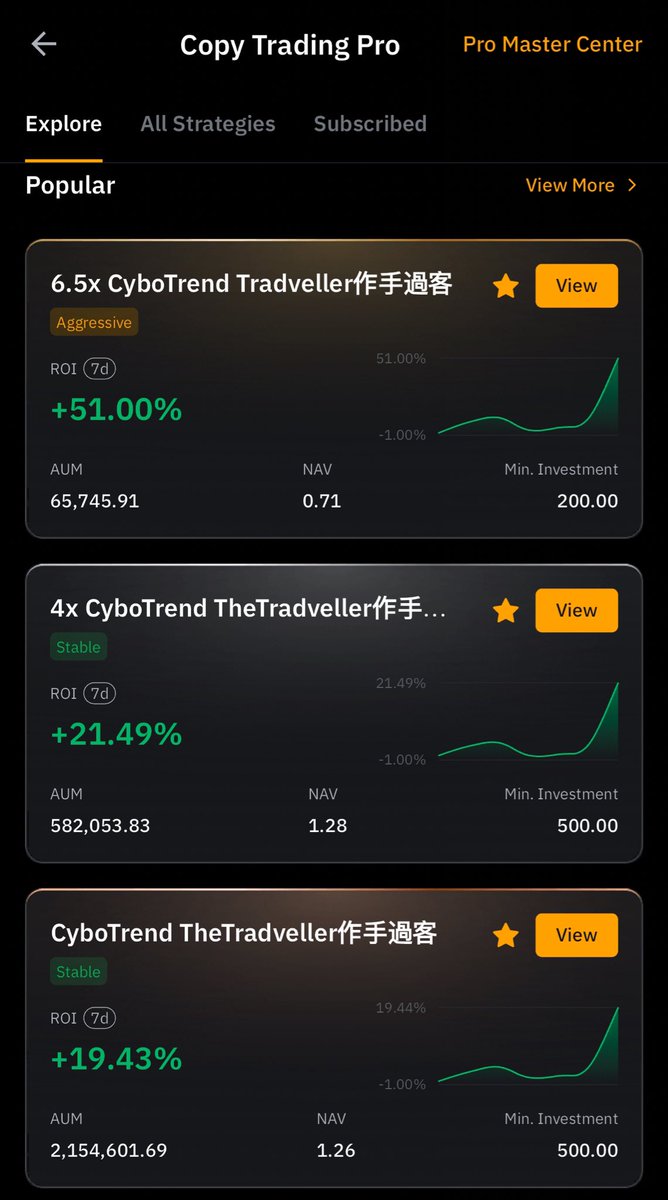Switch to the Subscribed tab

pyautogui.click(x=370, y=124)
